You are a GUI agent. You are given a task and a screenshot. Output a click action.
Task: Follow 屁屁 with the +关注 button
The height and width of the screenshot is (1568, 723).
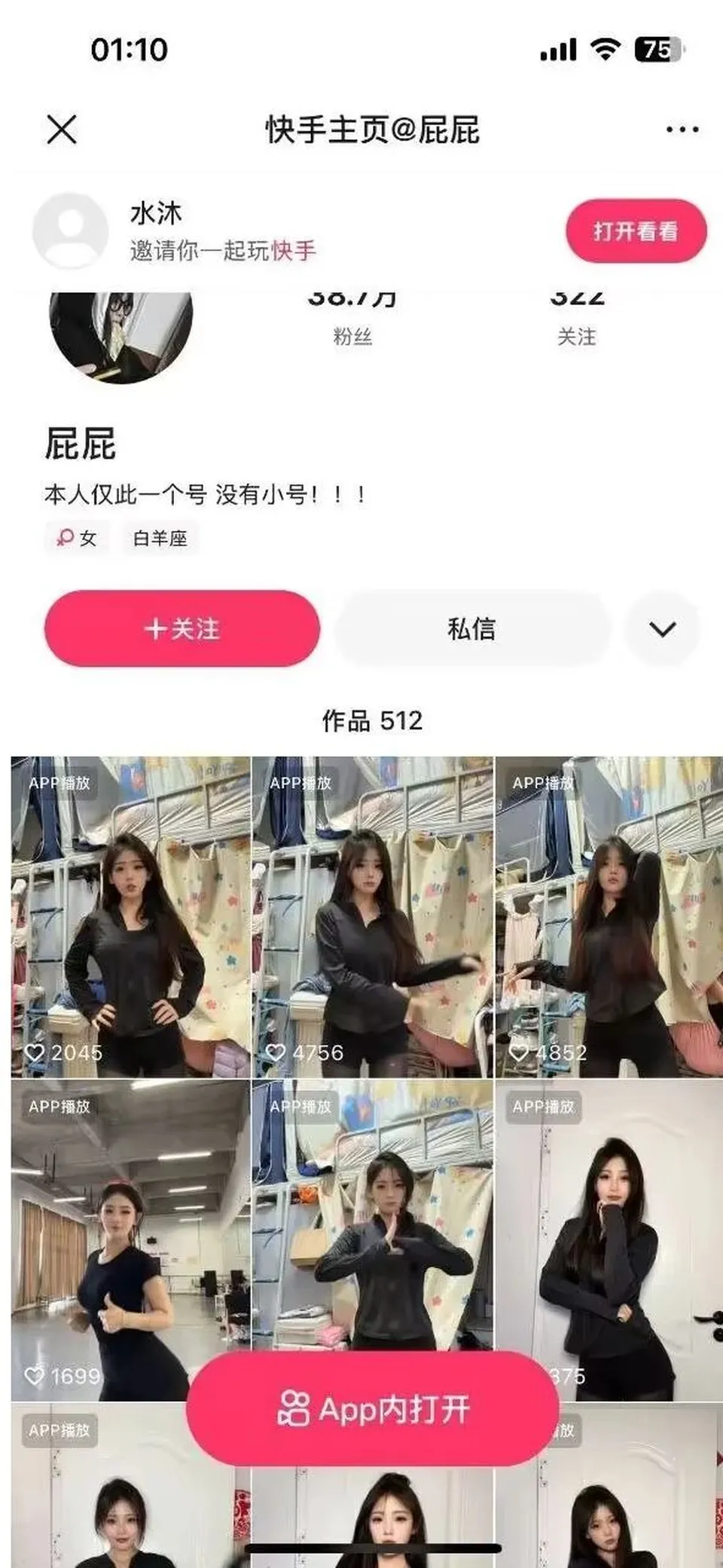182,628
